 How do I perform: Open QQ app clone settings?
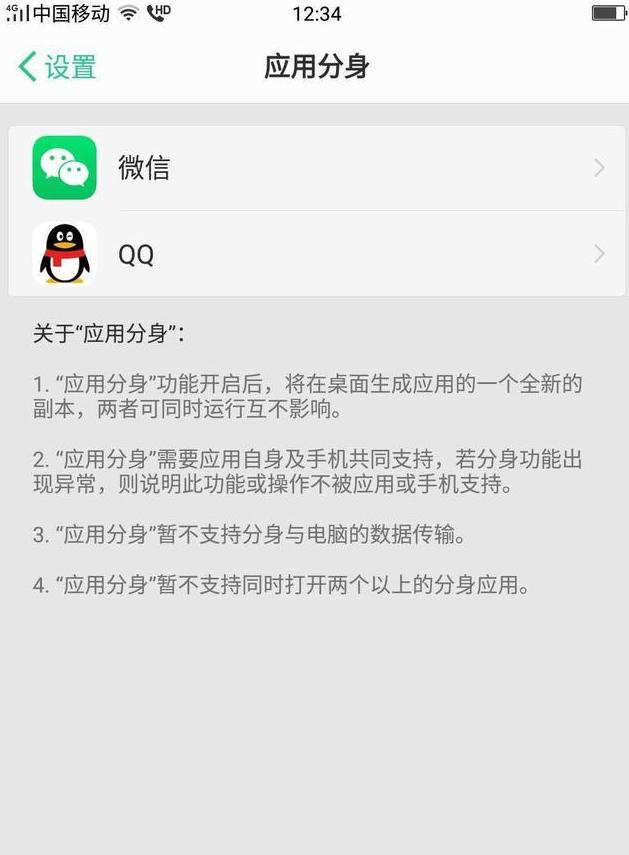coord(316,254)
